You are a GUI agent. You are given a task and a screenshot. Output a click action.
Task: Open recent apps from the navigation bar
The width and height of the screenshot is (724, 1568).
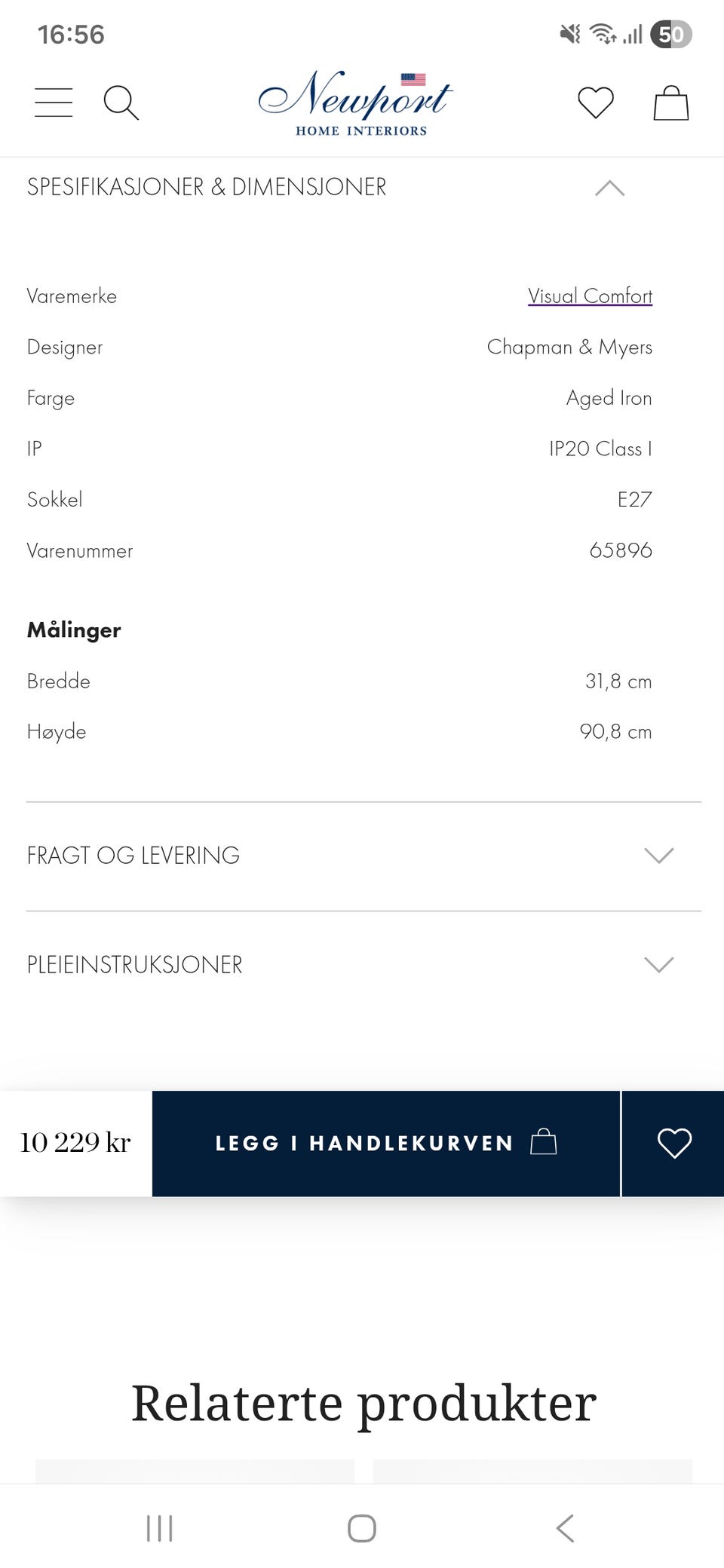coord(159,1529)
